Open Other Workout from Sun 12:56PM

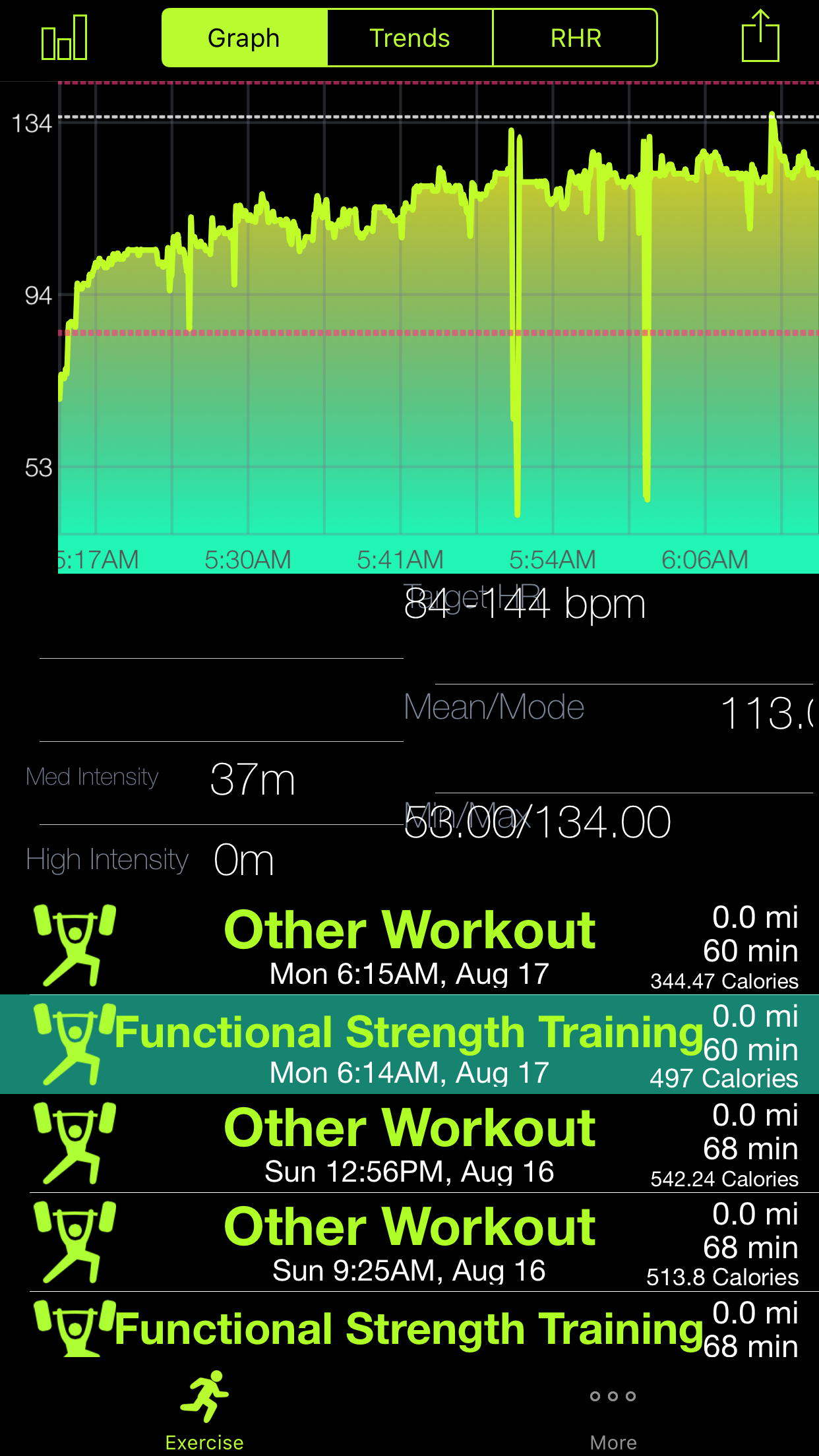409,1143
